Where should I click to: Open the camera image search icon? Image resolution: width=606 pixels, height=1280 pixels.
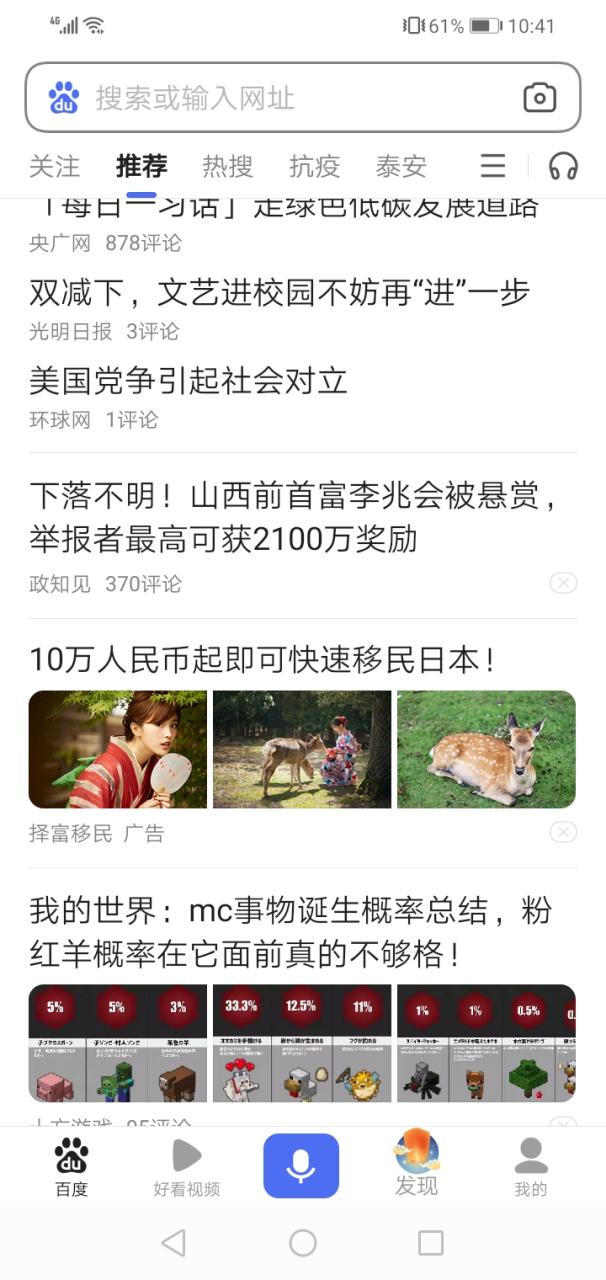tap(539, 98)
